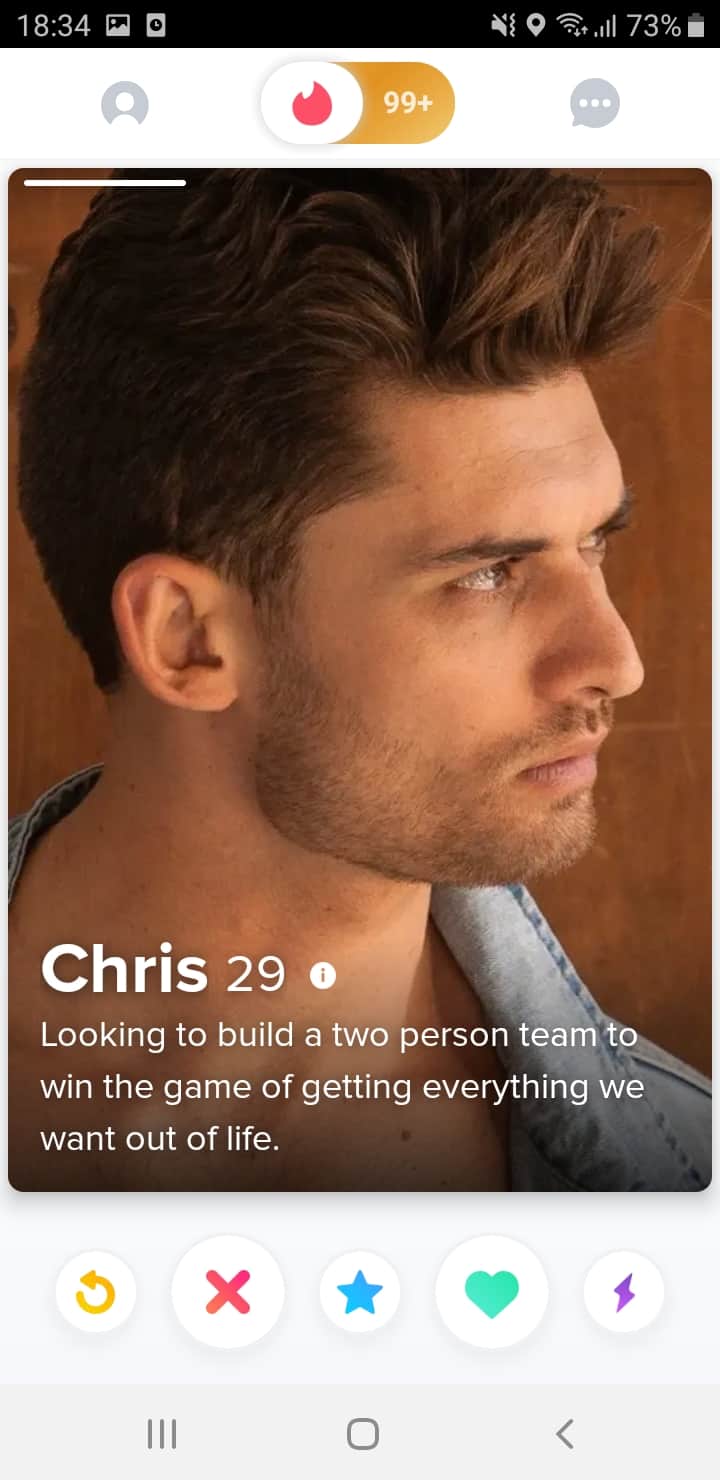Image resolution: width=720 pixels, height=1480 pixels.
Task: Rewind the last swipe
Action: tap(95, 1293)
